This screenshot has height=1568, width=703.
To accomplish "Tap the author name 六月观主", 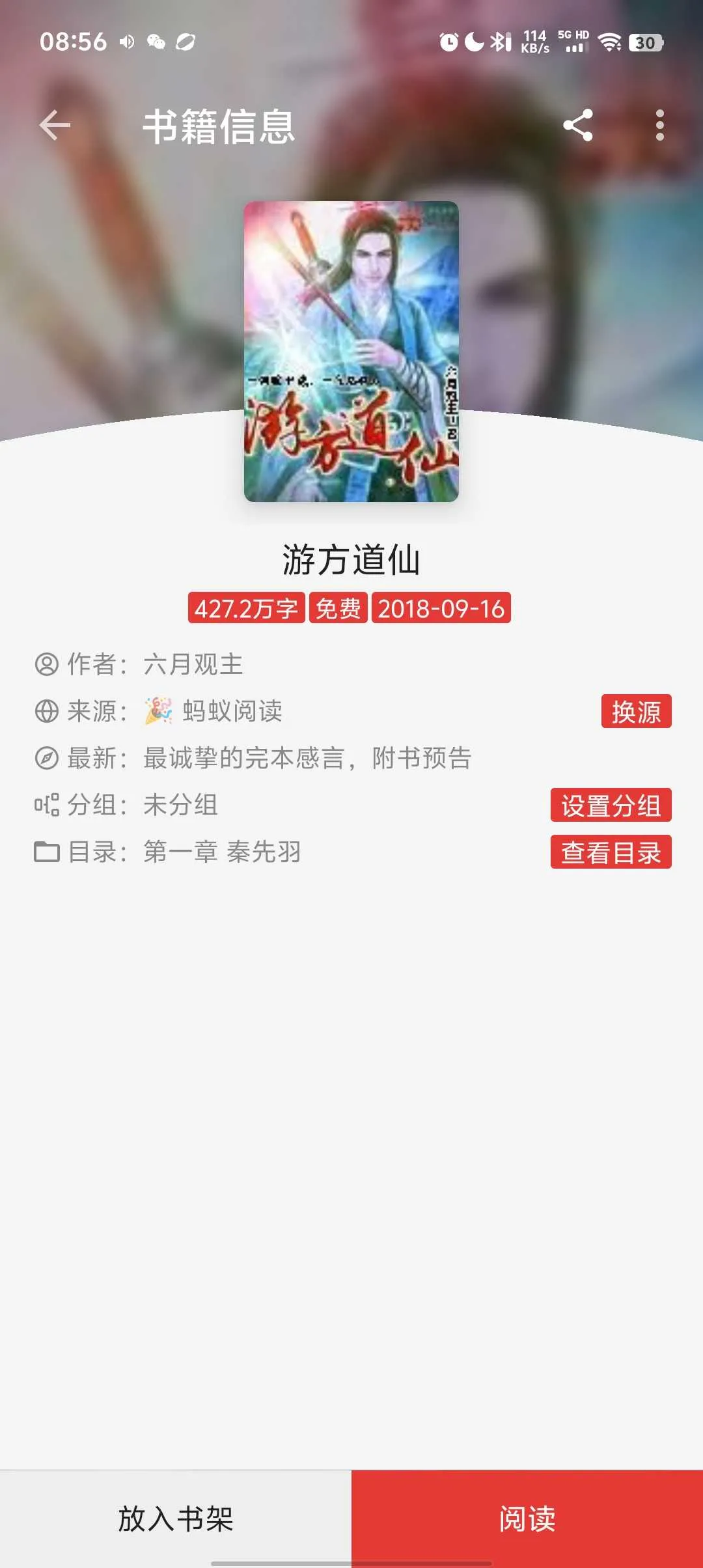I will pos(193,664).
